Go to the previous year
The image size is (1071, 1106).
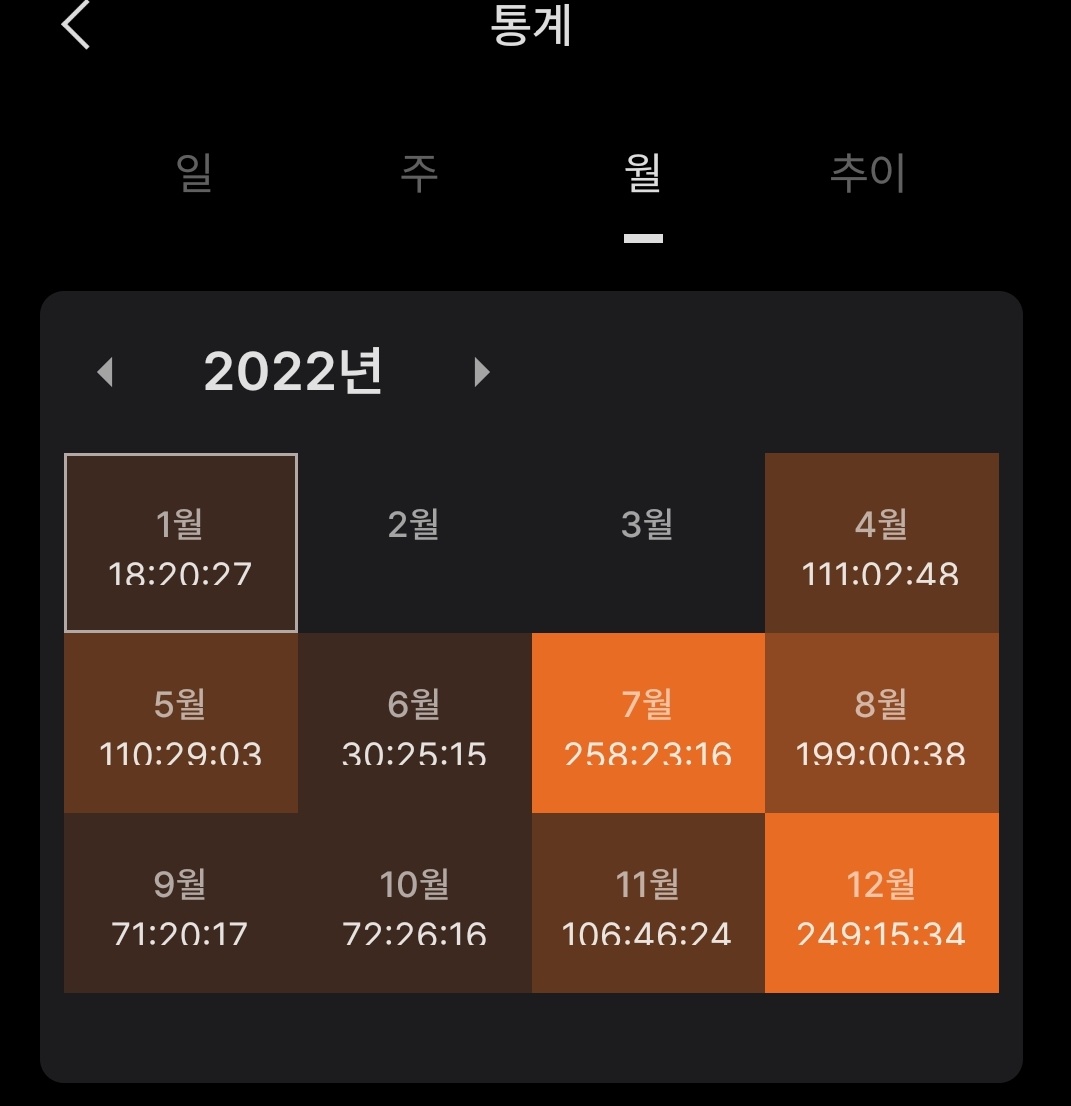click(x=105, y=372)
